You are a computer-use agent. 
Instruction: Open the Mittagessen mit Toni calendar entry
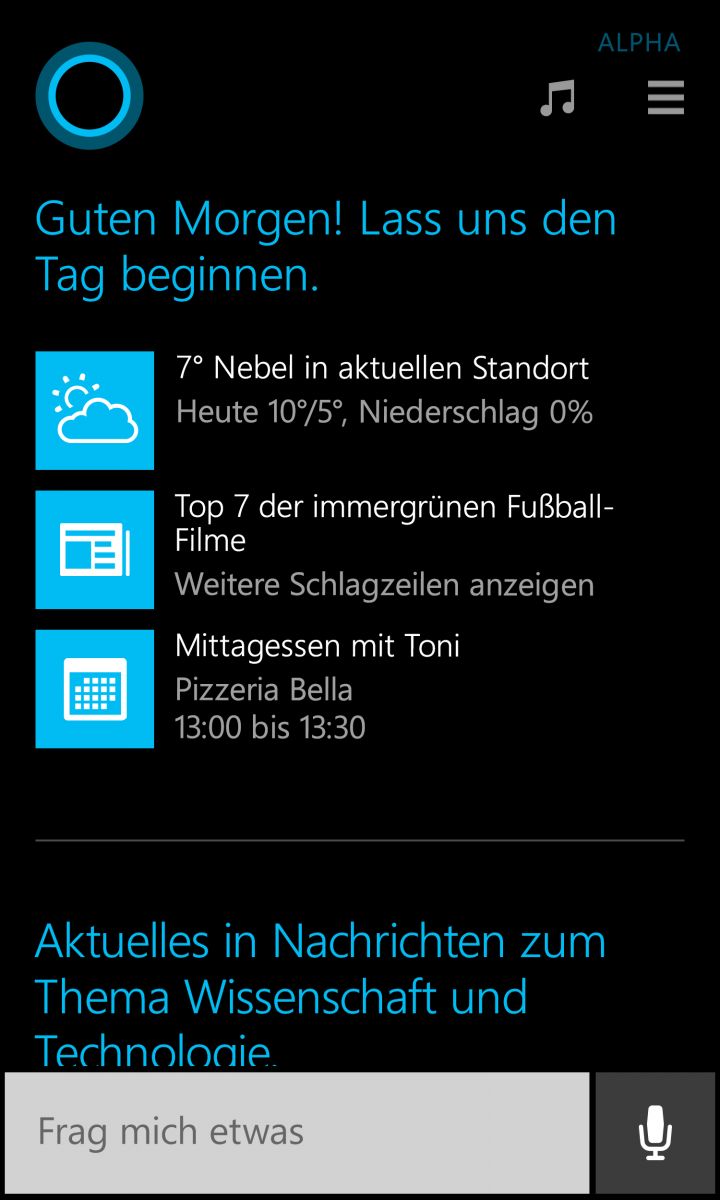click(360, 689)
